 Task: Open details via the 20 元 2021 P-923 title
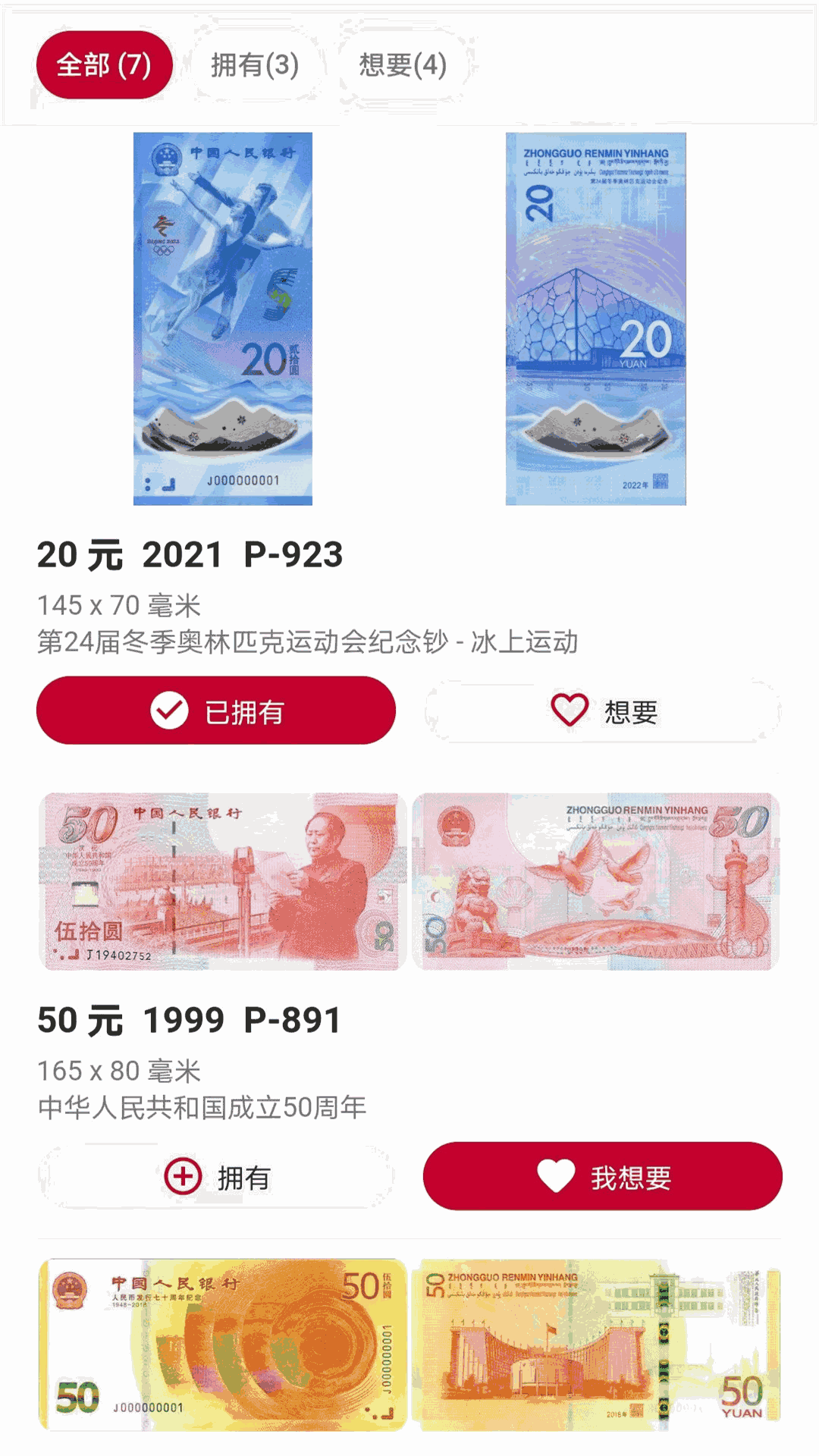pyautogui.click(x=192, y=556)
